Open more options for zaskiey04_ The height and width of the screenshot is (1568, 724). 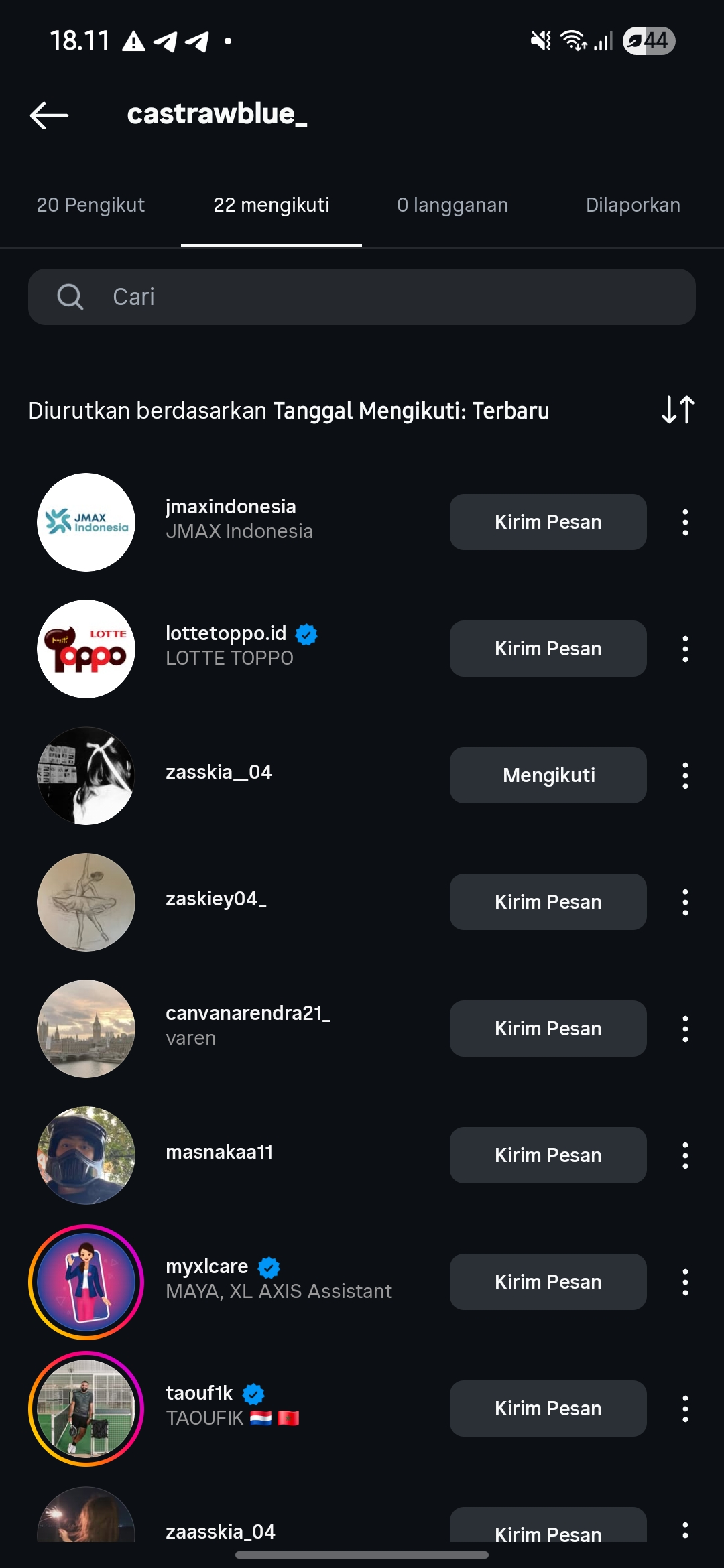click(x=685, y=902)
